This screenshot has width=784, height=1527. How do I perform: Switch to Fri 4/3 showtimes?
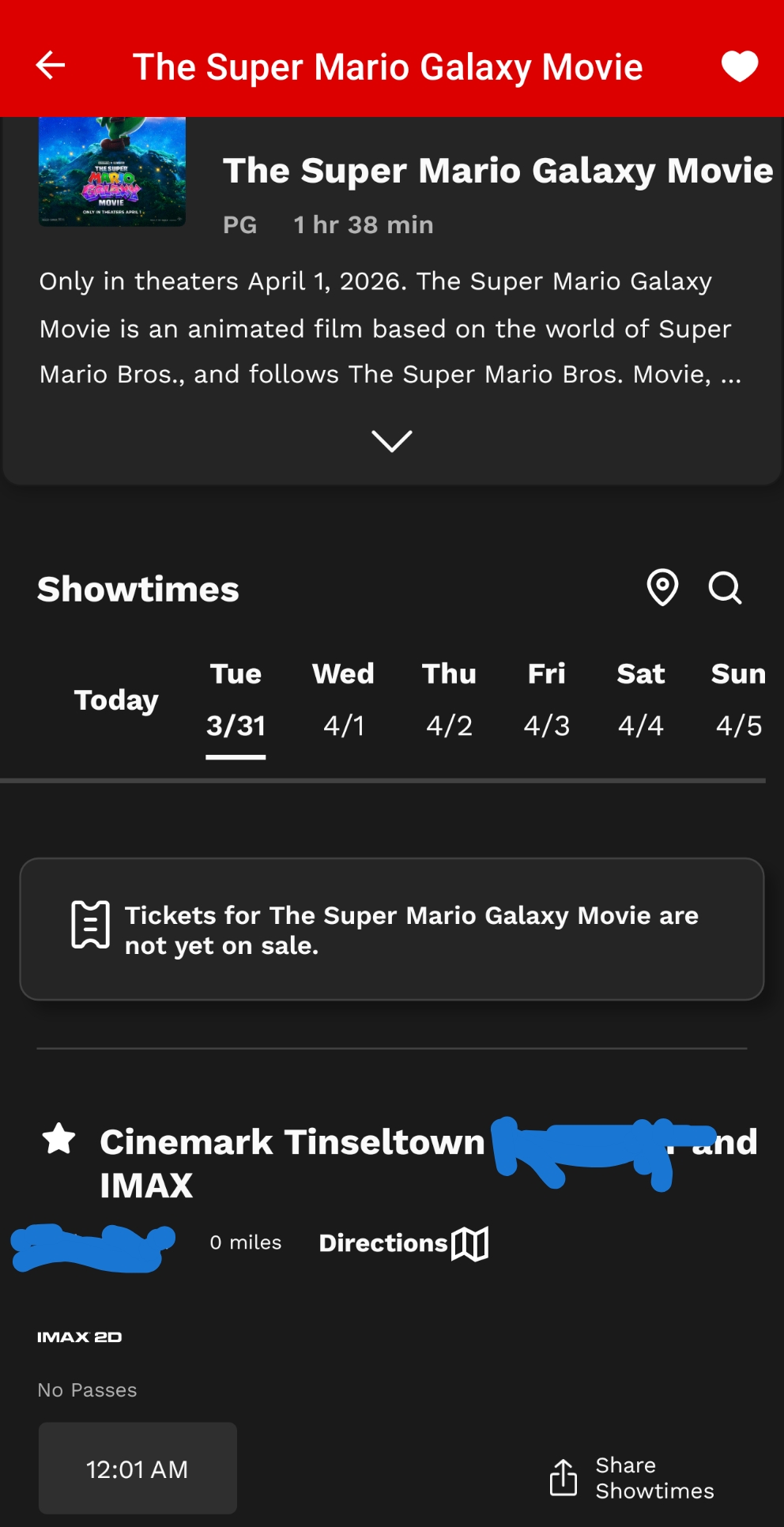tap(546, 700)
